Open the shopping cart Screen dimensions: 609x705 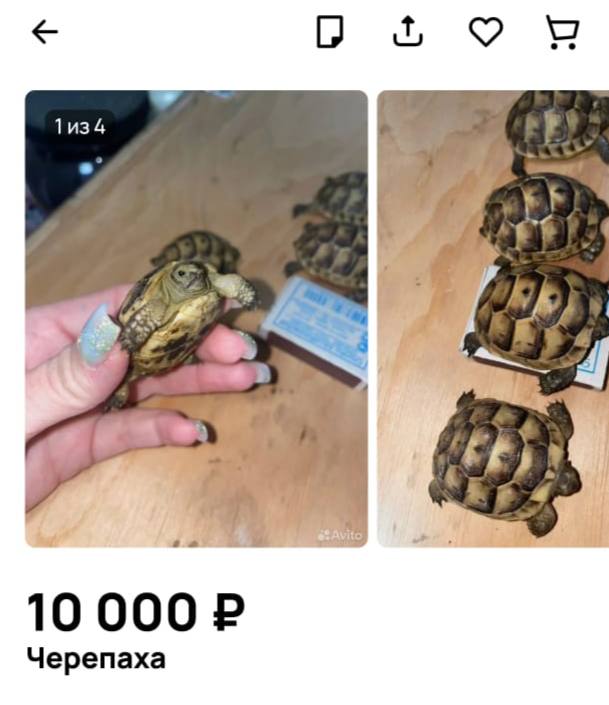(x=563, y=32)
